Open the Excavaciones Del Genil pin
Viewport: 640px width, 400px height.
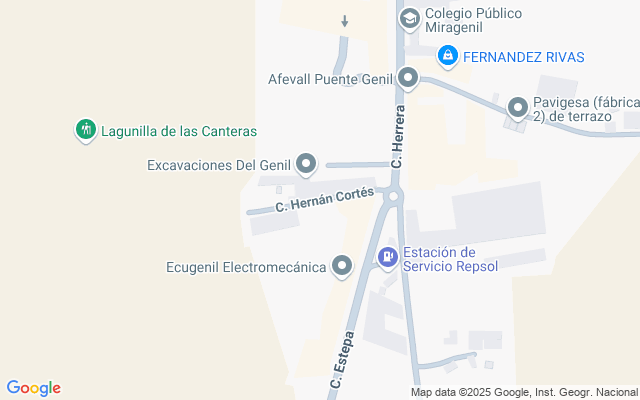(x=307, y=163)
